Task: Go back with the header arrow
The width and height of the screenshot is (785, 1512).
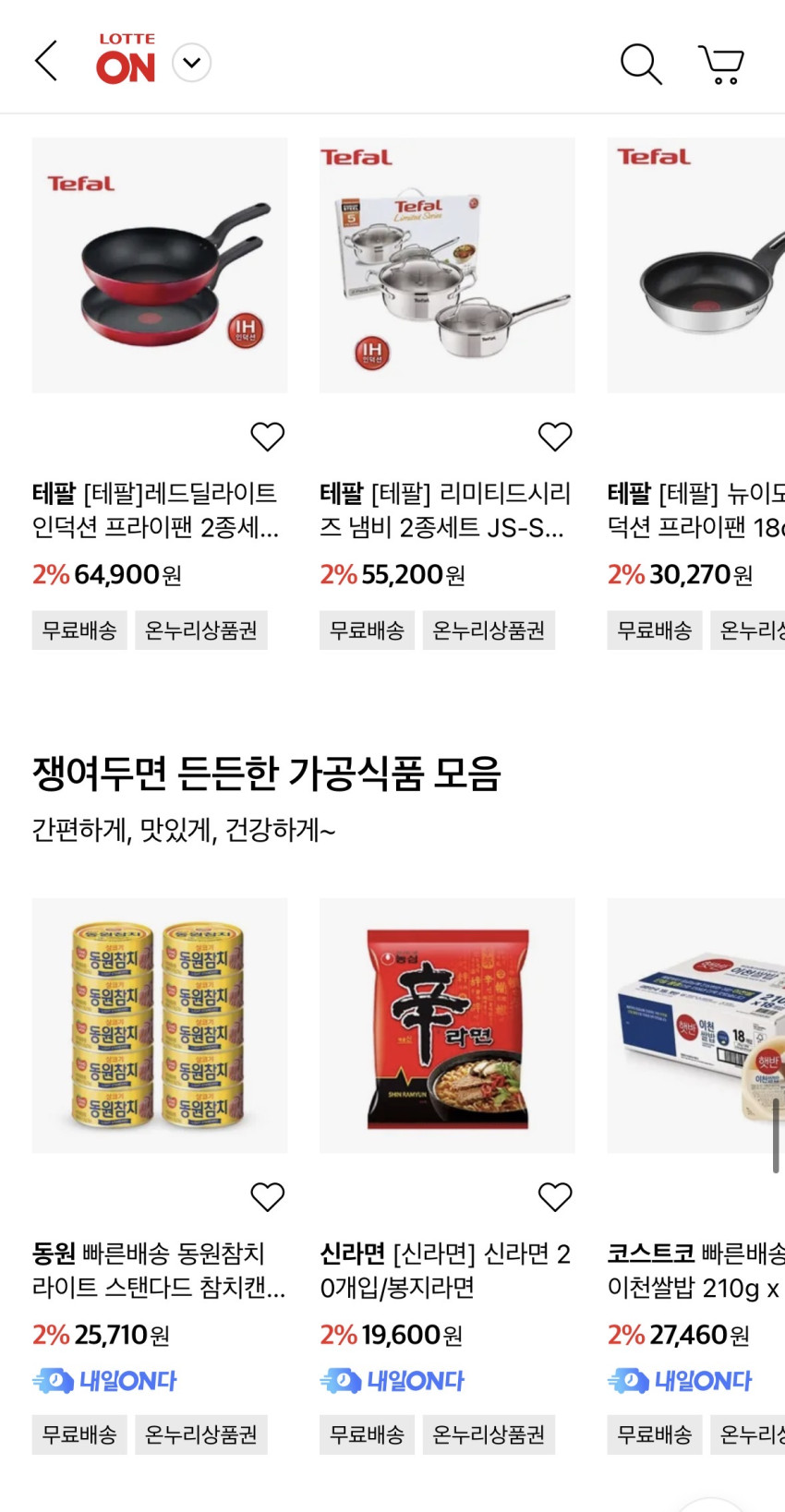Action: pos(46,62)
